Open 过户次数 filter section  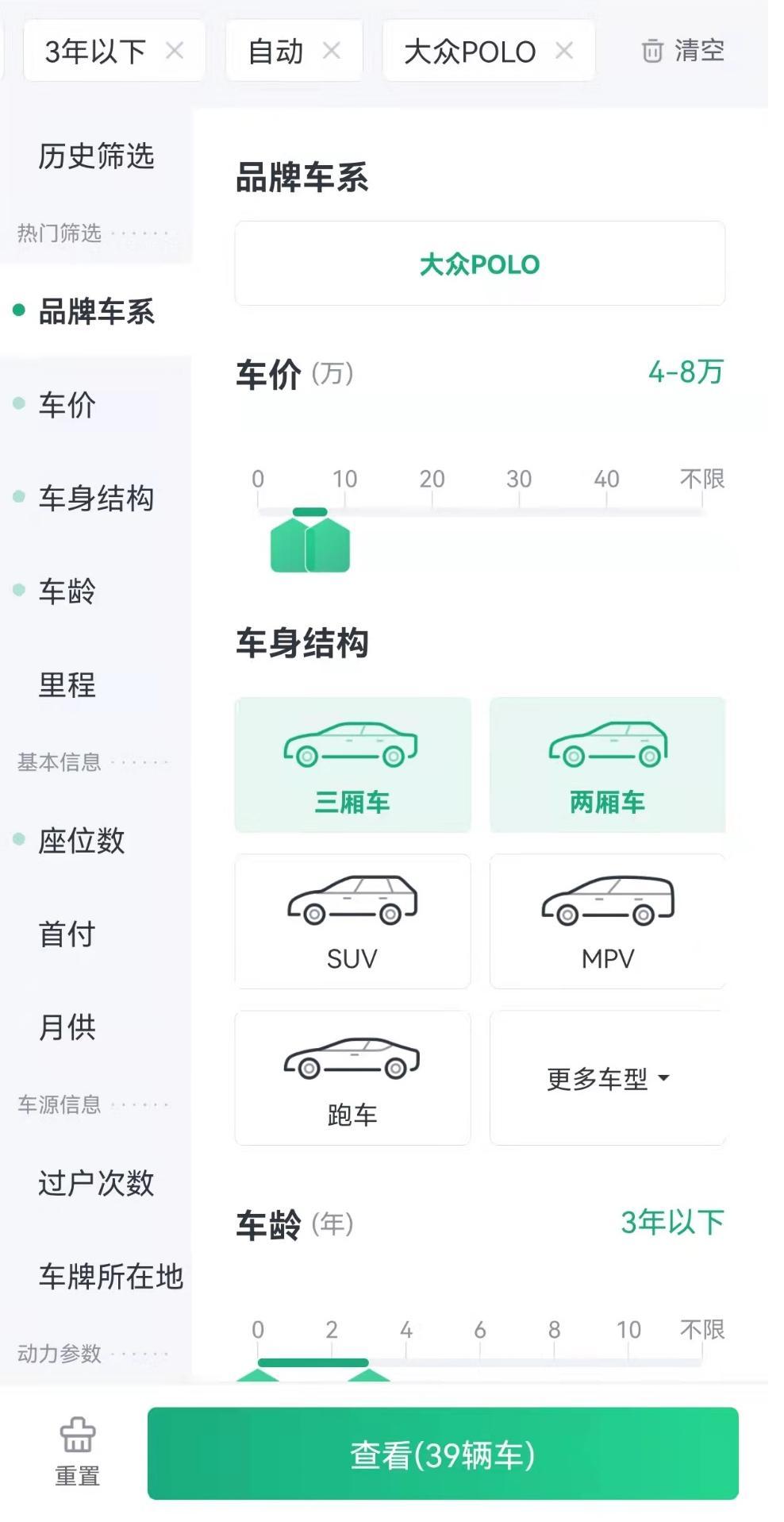(x=96, y=1183)
